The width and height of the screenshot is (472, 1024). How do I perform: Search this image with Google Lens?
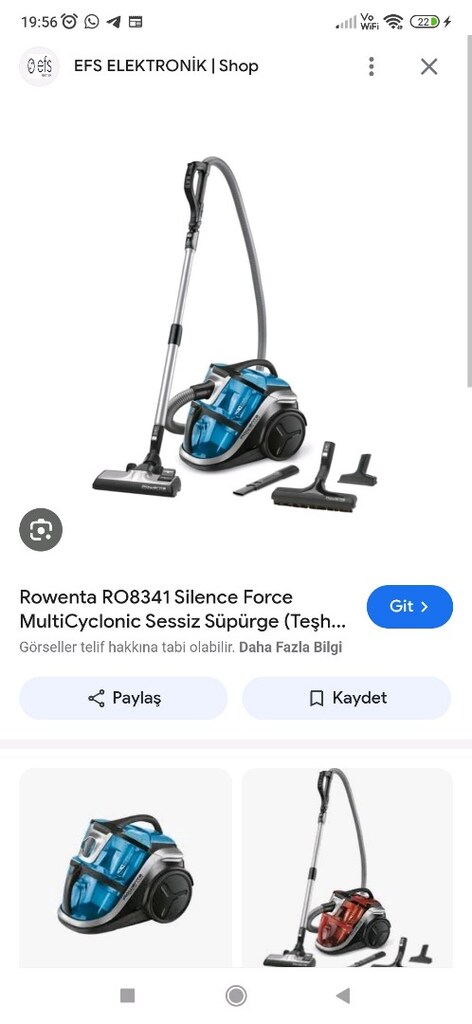click(x=40, y=530)
